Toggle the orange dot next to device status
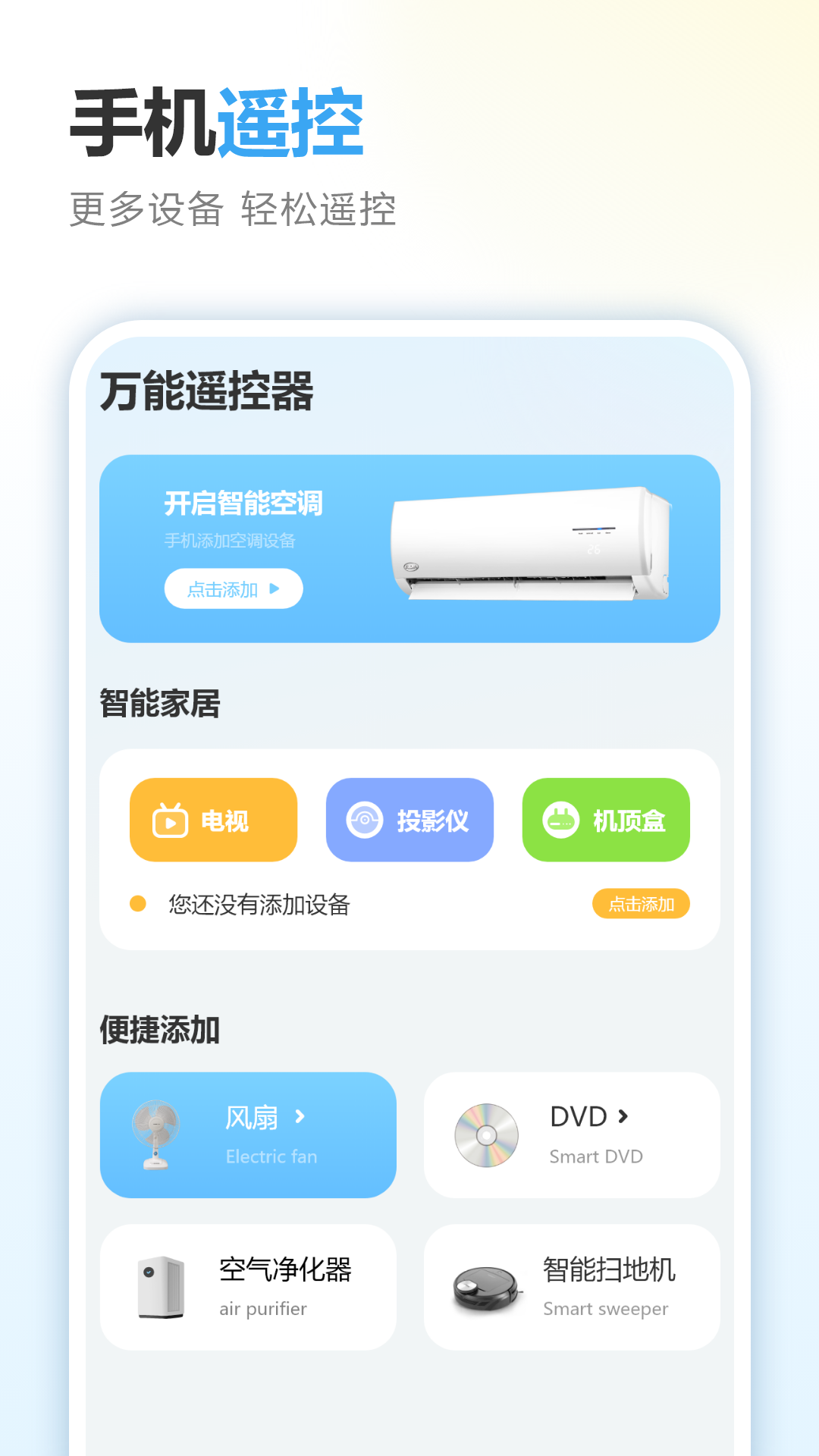This screenshot has width=819, height=1456. pyautogui.click(x=137, y=904)
